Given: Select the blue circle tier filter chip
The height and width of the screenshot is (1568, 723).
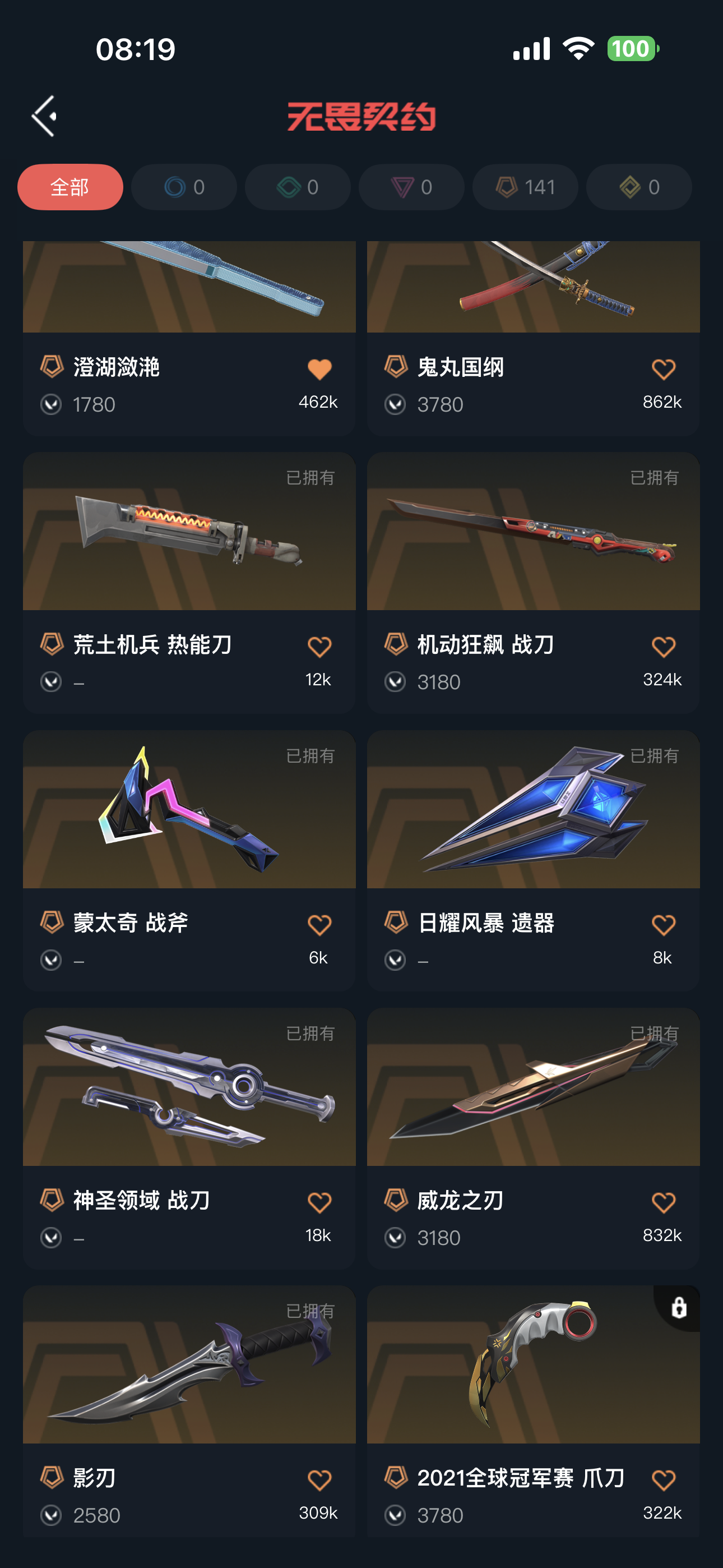Looking at the screenshot, I should tap(184, 187).
